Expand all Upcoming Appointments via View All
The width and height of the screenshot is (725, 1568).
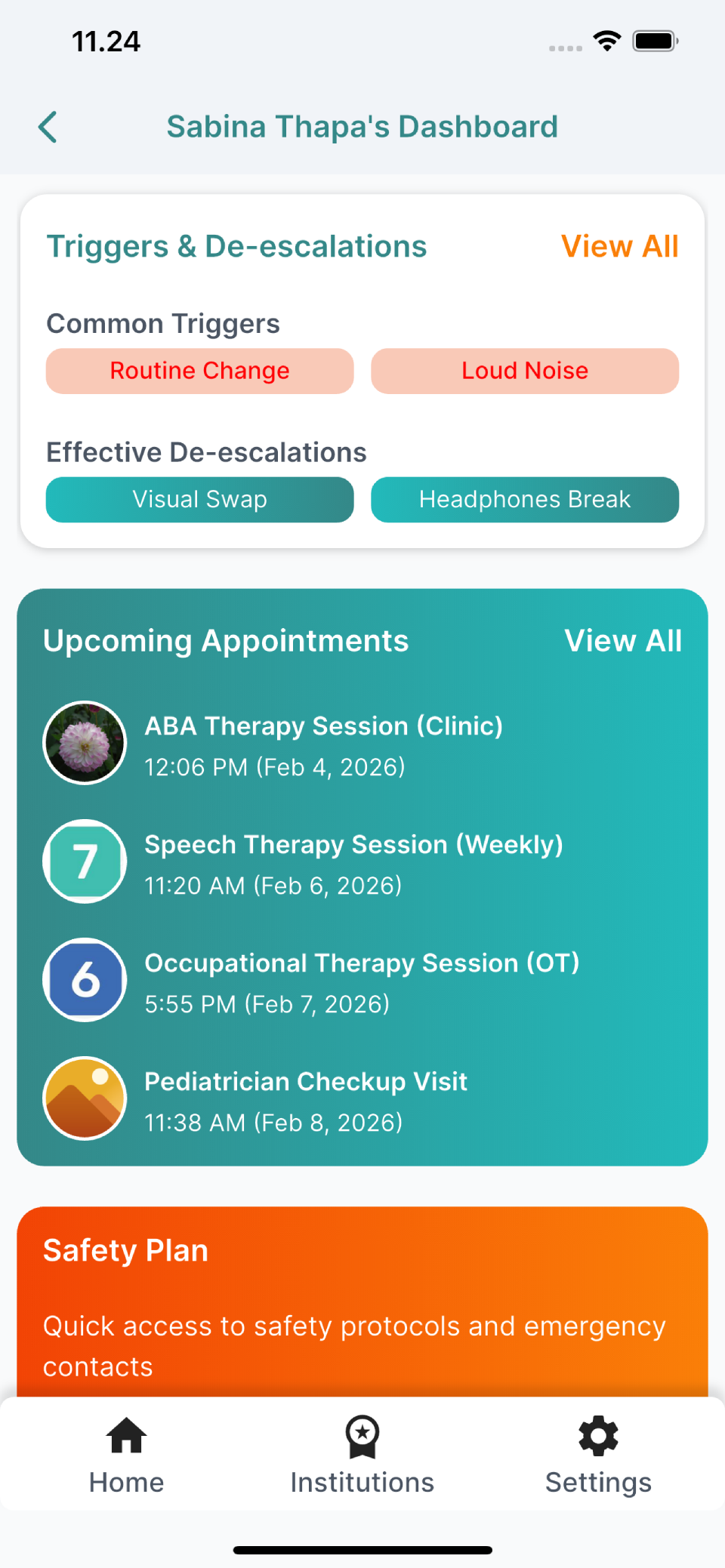pos(622,640)
